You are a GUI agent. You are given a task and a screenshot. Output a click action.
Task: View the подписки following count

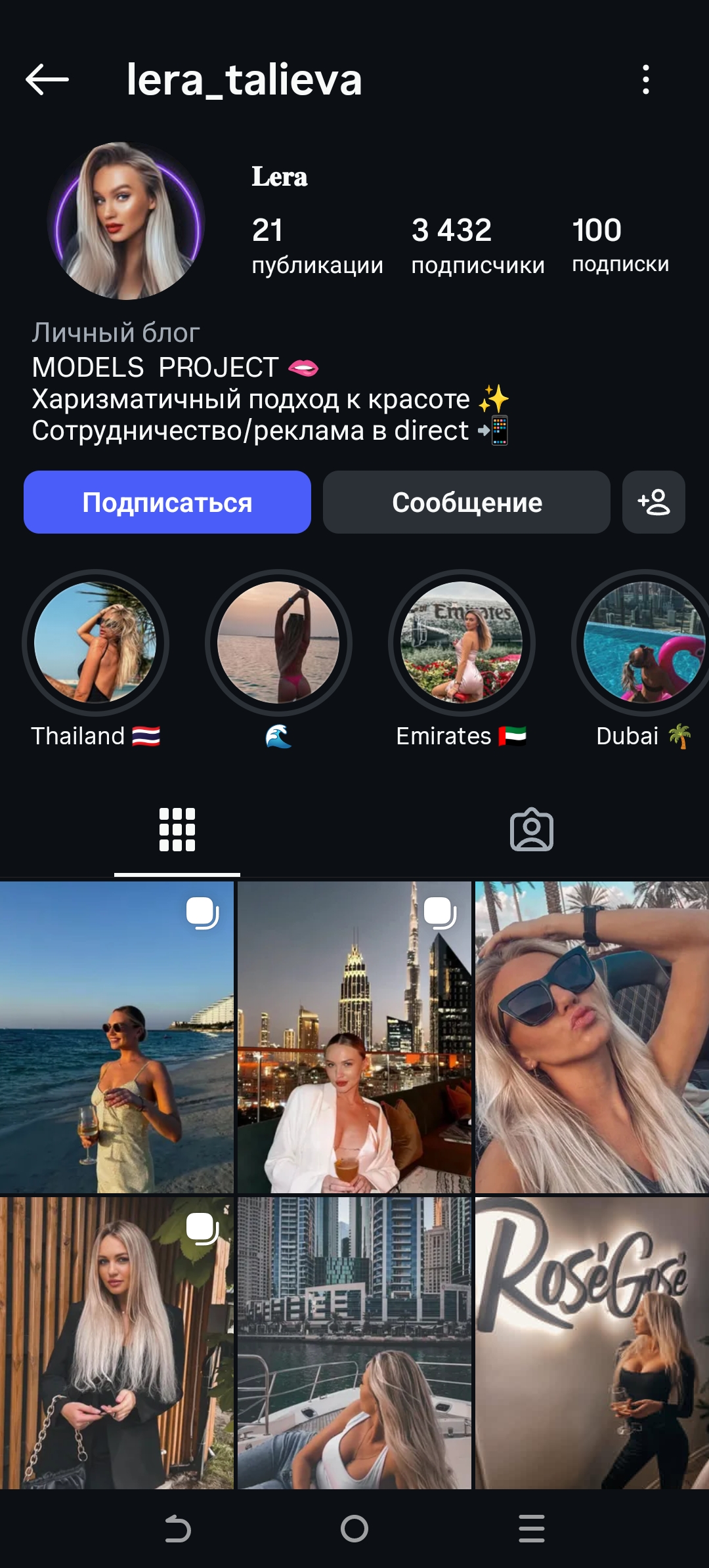pos(620,246)
